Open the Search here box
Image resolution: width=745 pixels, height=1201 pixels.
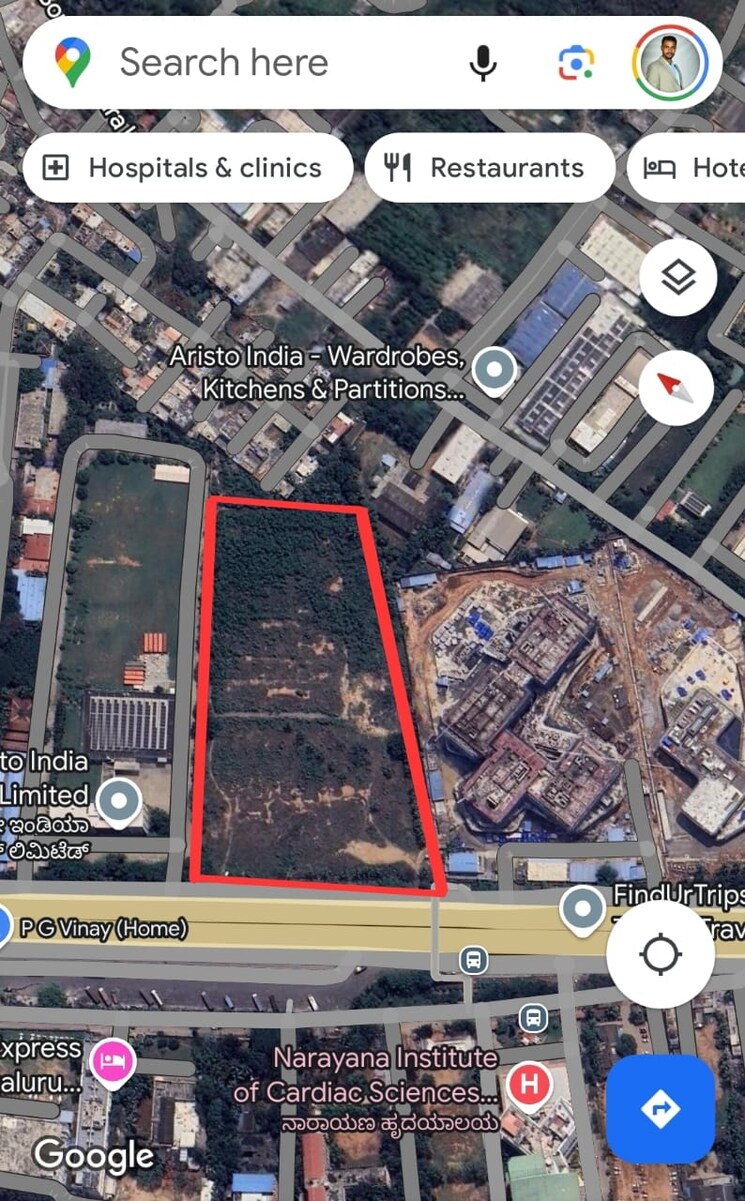pyautogui.click(x=260, y=63)
